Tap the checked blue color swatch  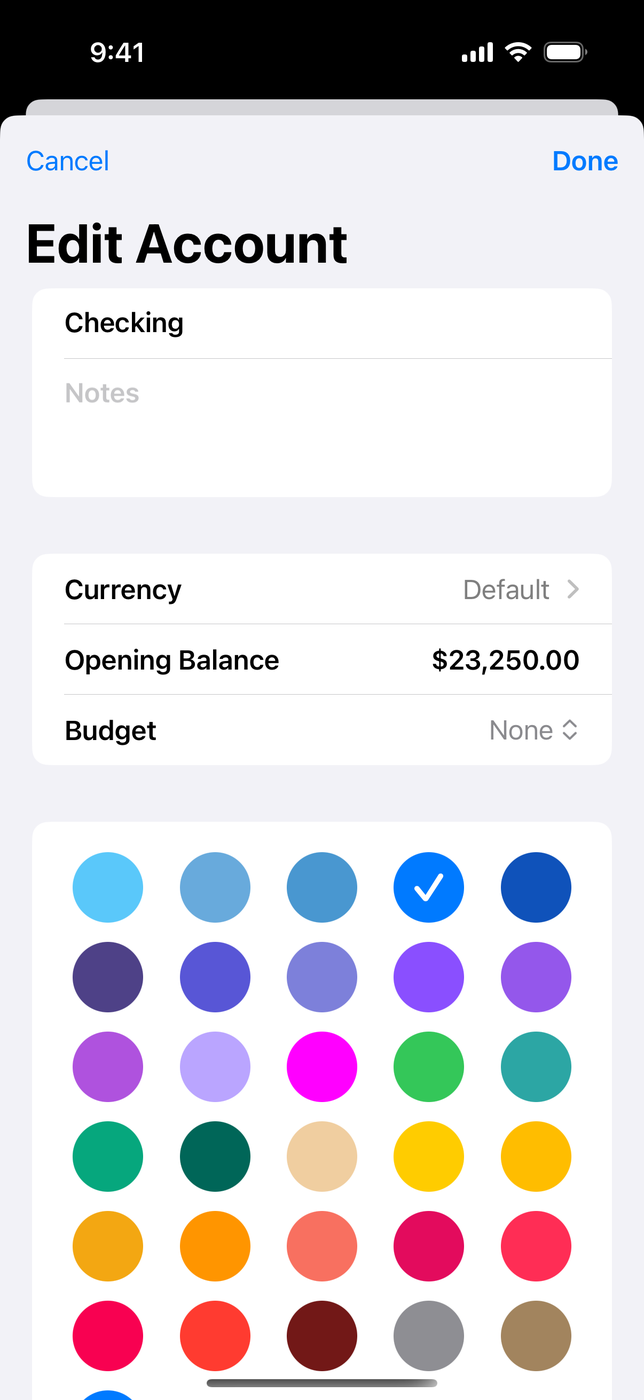[x=429, y=887]
